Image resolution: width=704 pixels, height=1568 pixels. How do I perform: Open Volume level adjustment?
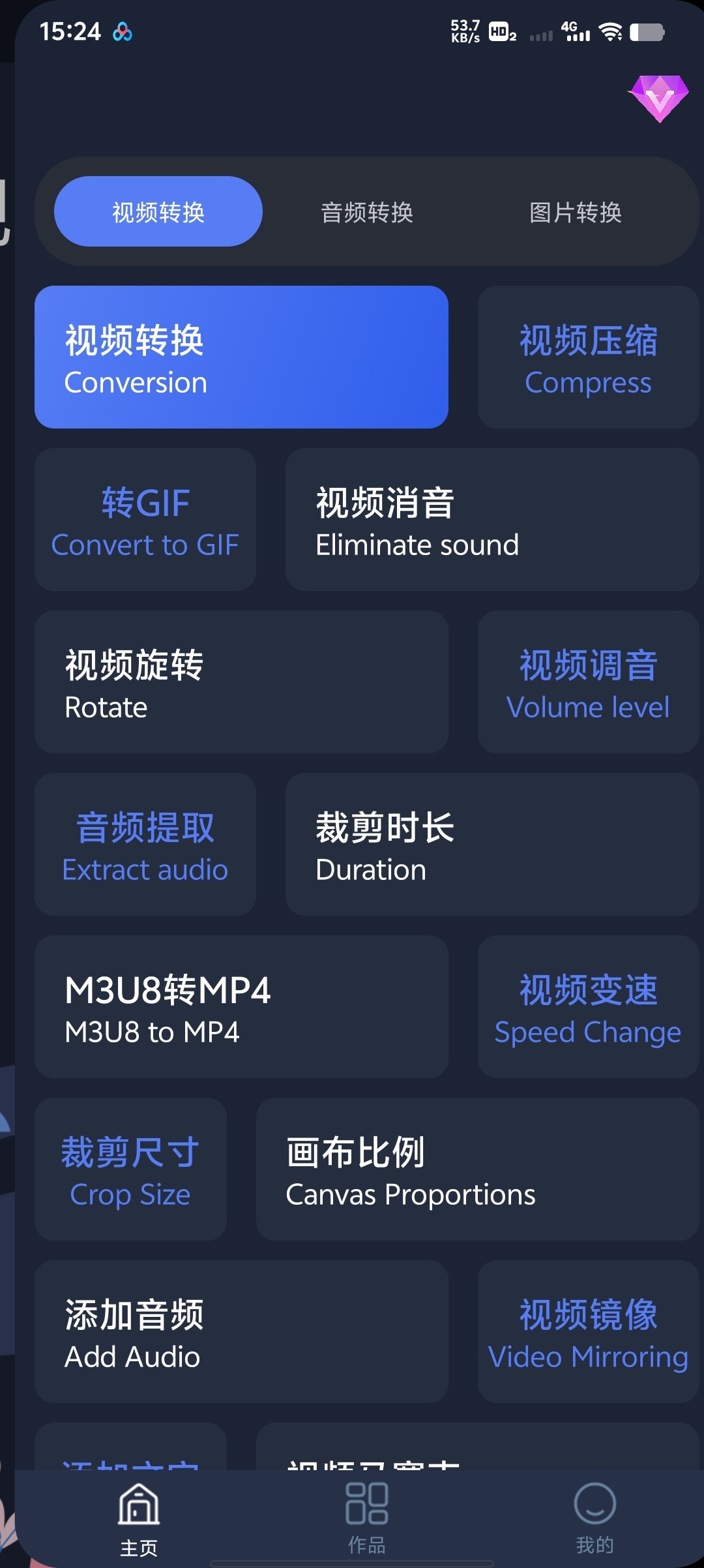pyautogui.click(x=588, y=682)
